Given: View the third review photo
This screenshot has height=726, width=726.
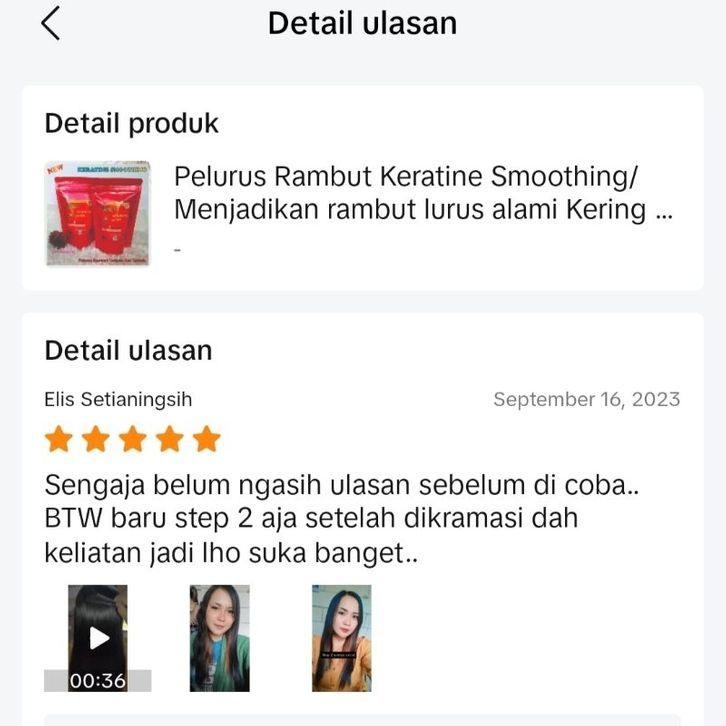Looking at the screenshot, I should [x=341, y=638].
